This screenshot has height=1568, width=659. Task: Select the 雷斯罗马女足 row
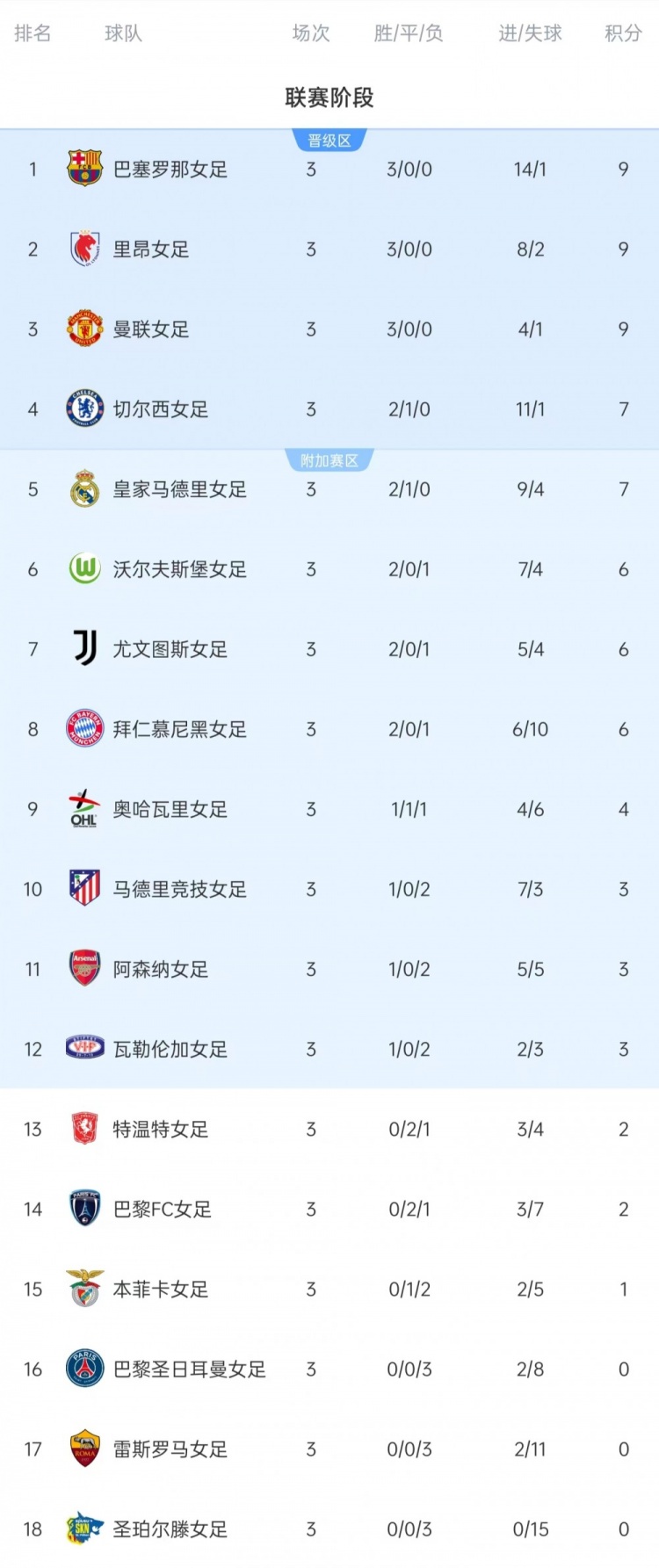pyautogui.click(x=170, y=1449)
